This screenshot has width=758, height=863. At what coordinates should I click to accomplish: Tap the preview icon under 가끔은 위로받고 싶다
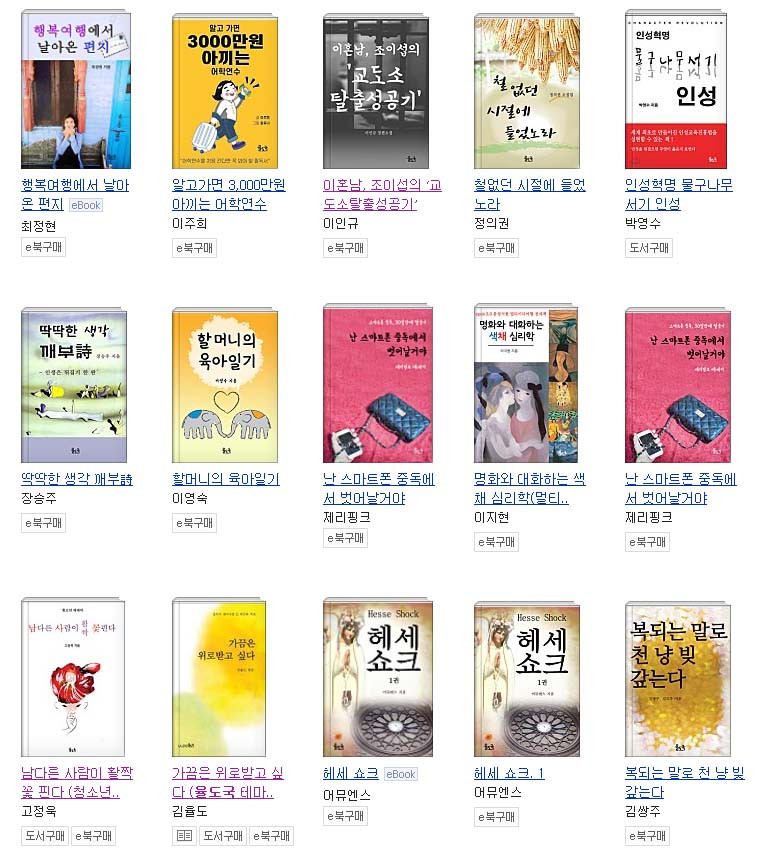pyautogui.click(x=183, y=835)
